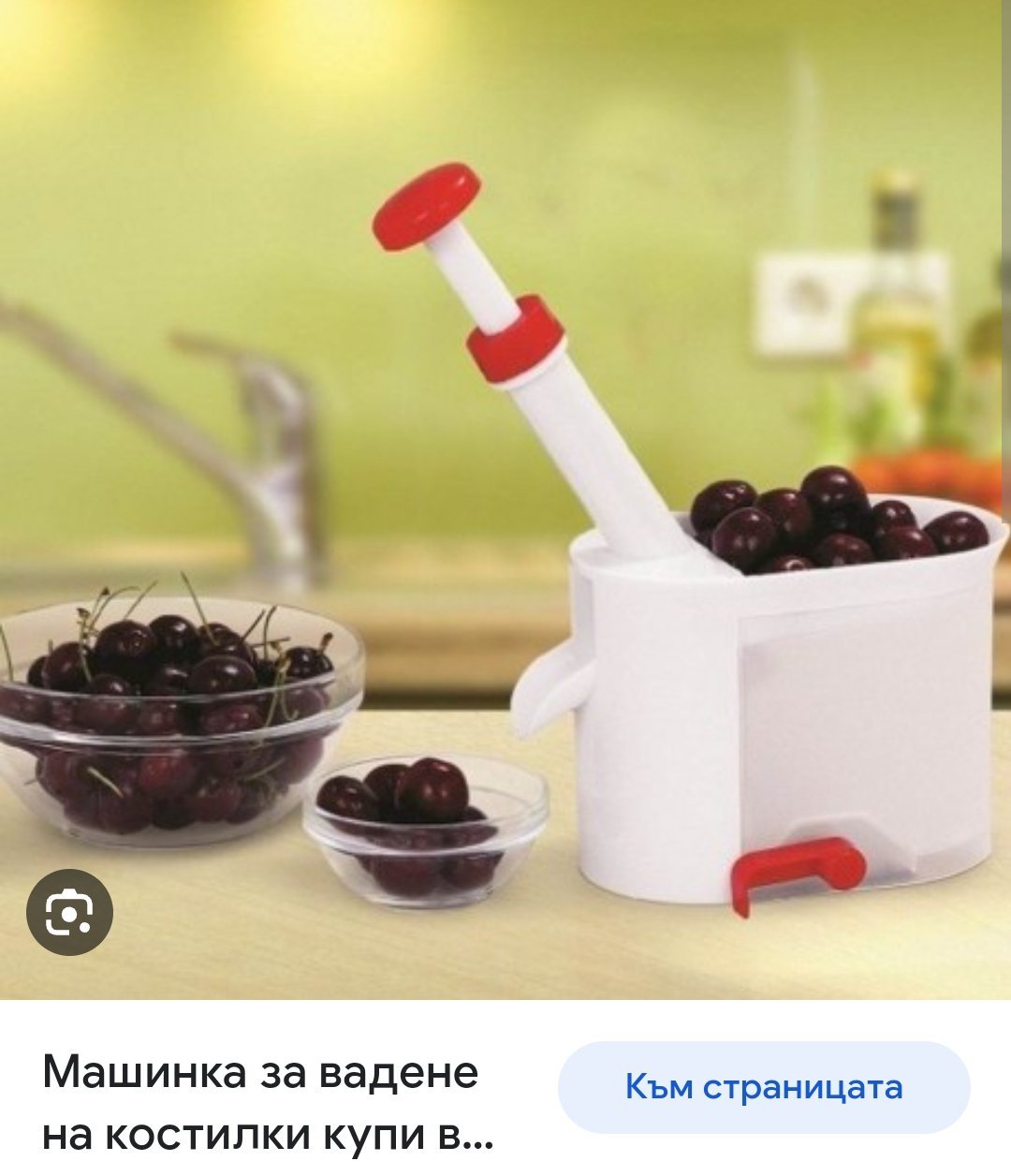The width and height of the screenshot is (1011, 1176).
Task: Open the 'Машинка за вадене на костилки' title link
Action: (x=267, y=1102)
